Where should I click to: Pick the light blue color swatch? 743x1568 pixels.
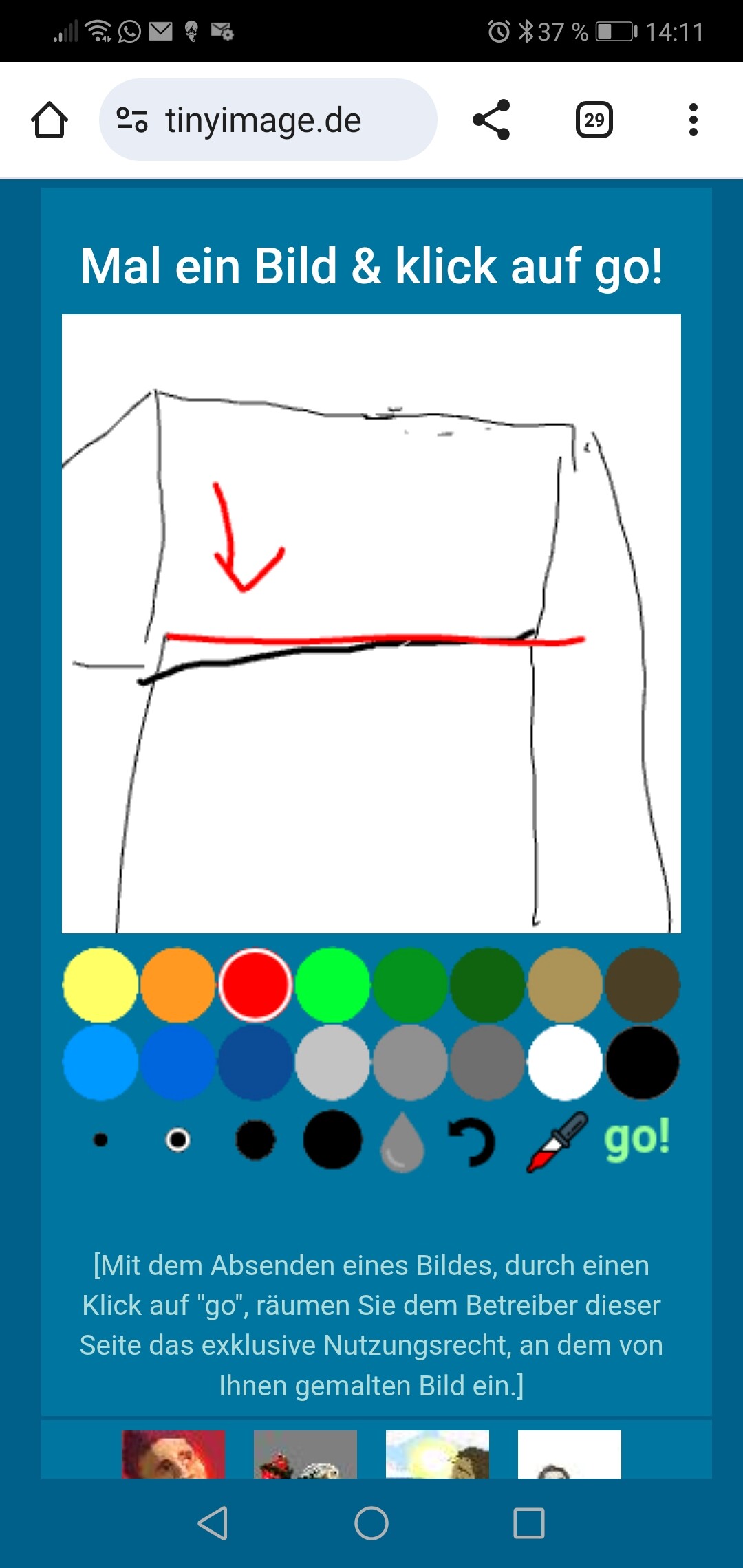tap(100, 1063)
